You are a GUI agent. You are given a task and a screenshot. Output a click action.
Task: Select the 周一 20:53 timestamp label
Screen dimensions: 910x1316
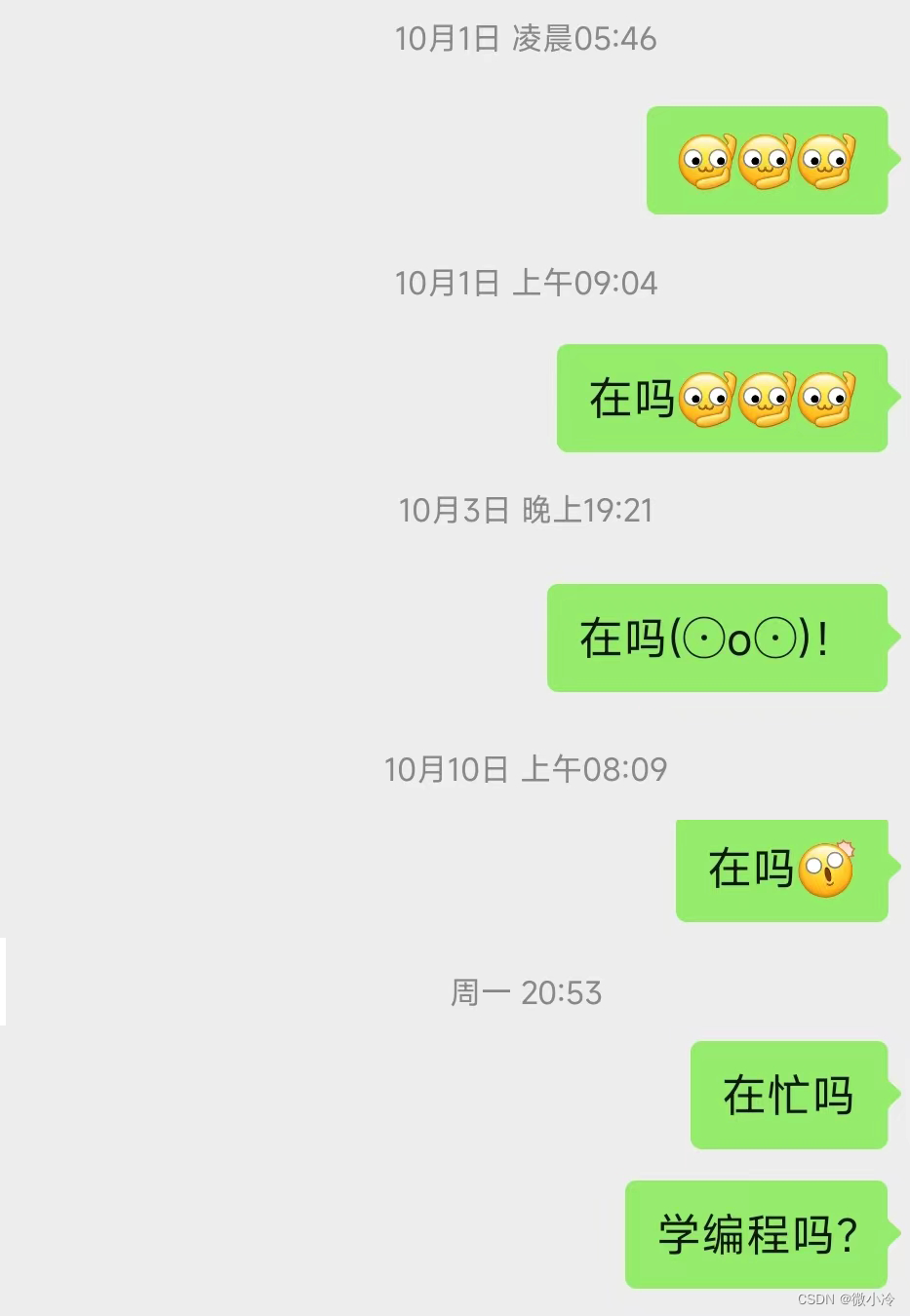(529, 993)
